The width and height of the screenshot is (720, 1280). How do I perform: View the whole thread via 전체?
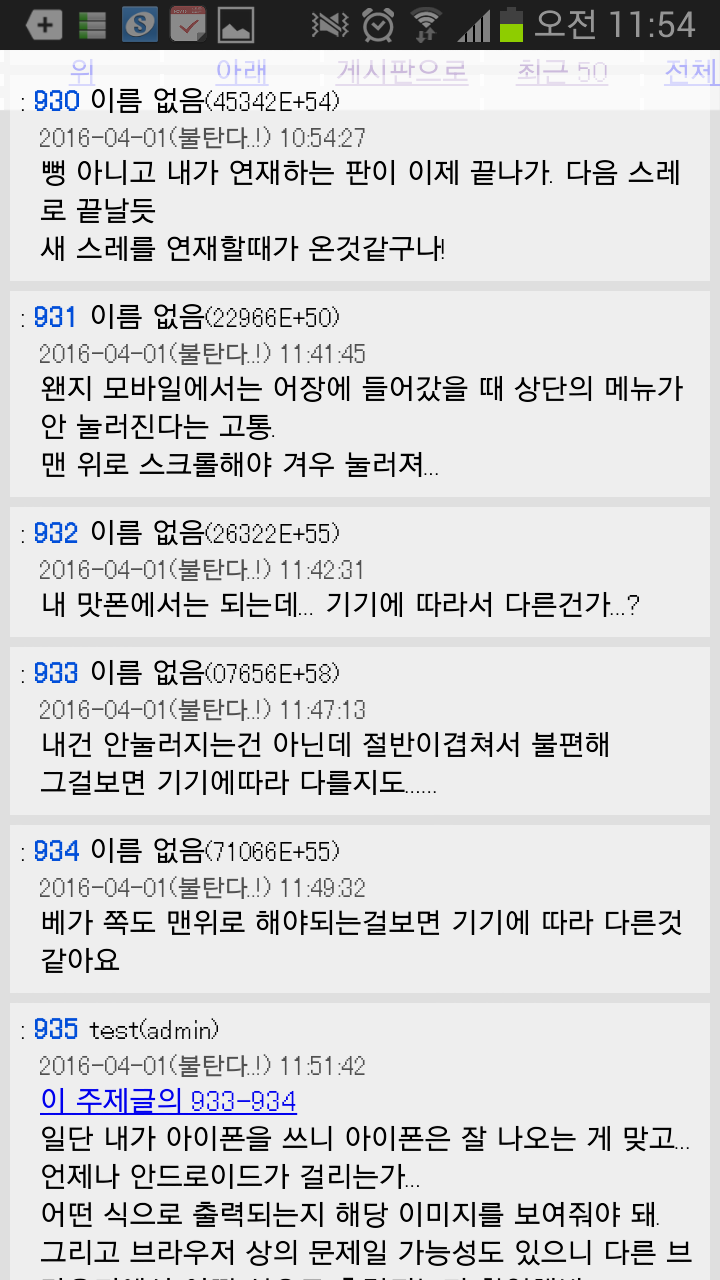tap(692, 72)
